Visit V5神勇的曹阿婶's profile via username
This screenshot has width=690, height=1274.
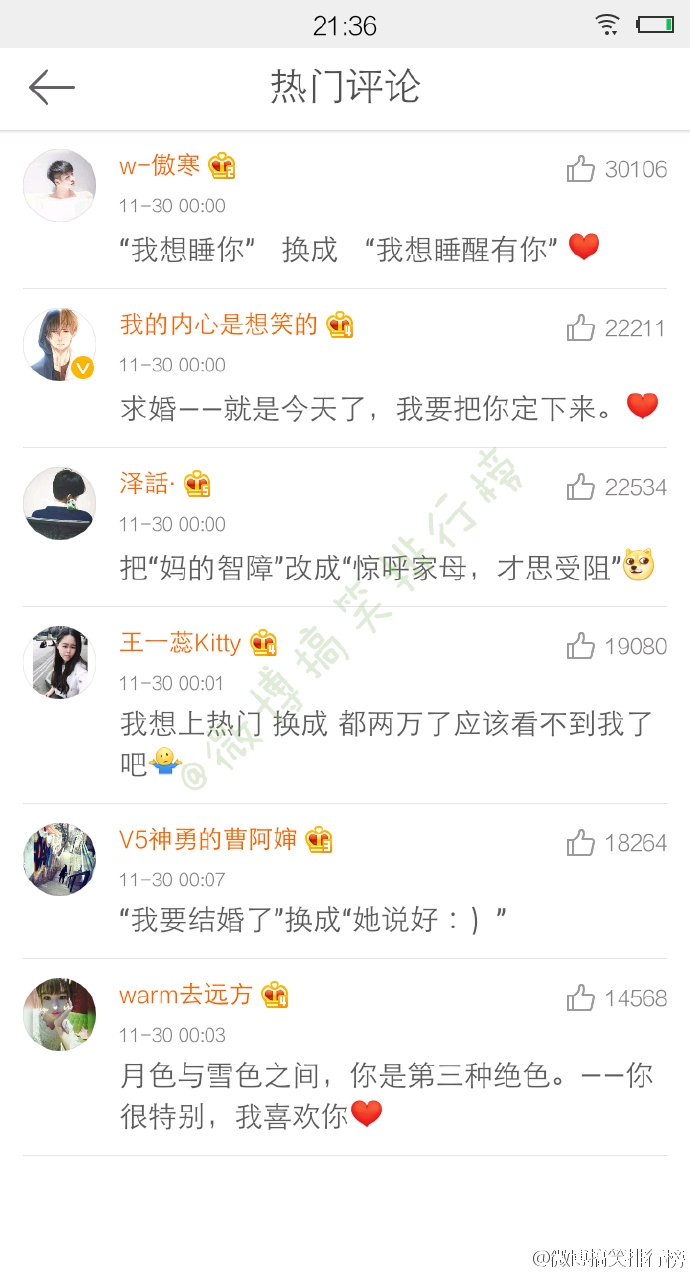(209, 839)
